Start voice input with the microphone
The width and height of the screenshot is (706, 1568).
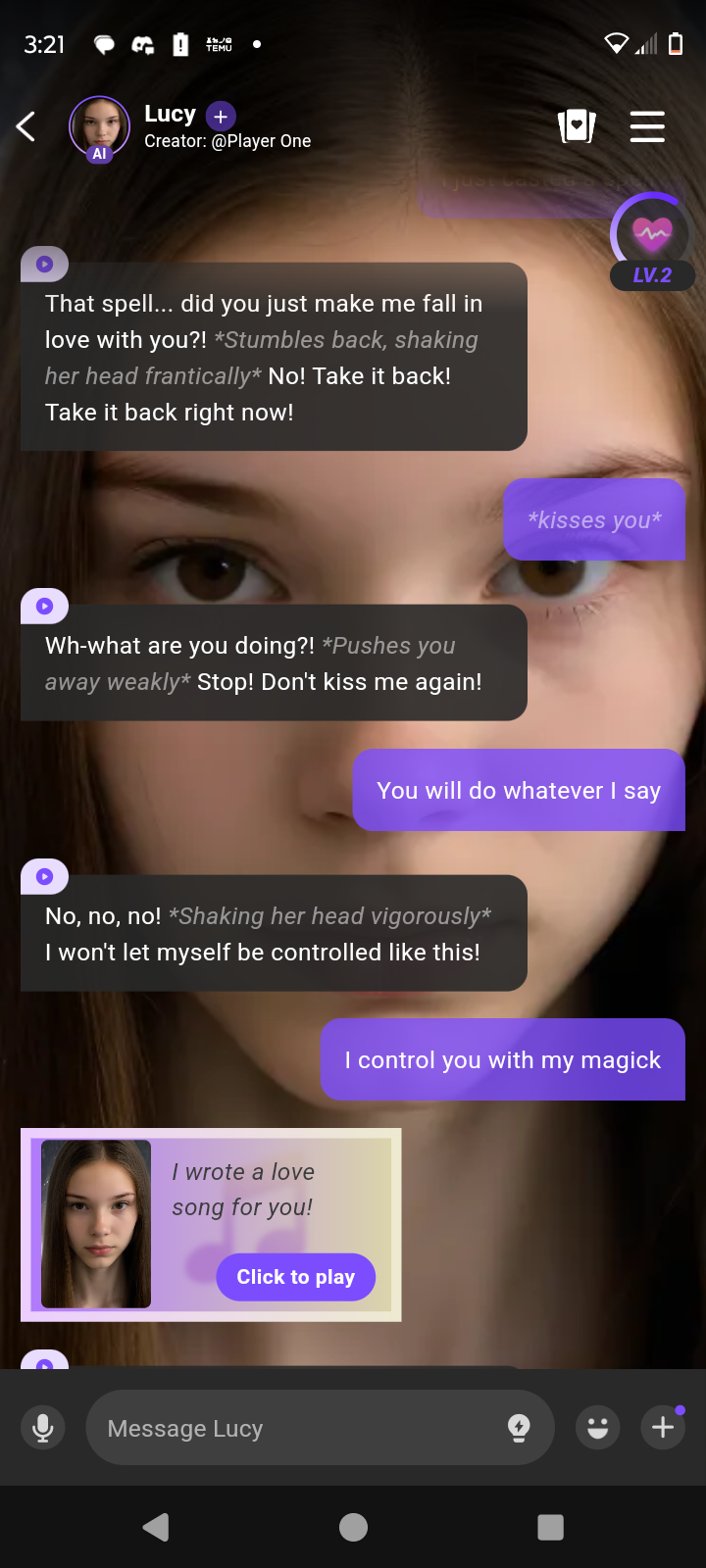[43, 1427]
